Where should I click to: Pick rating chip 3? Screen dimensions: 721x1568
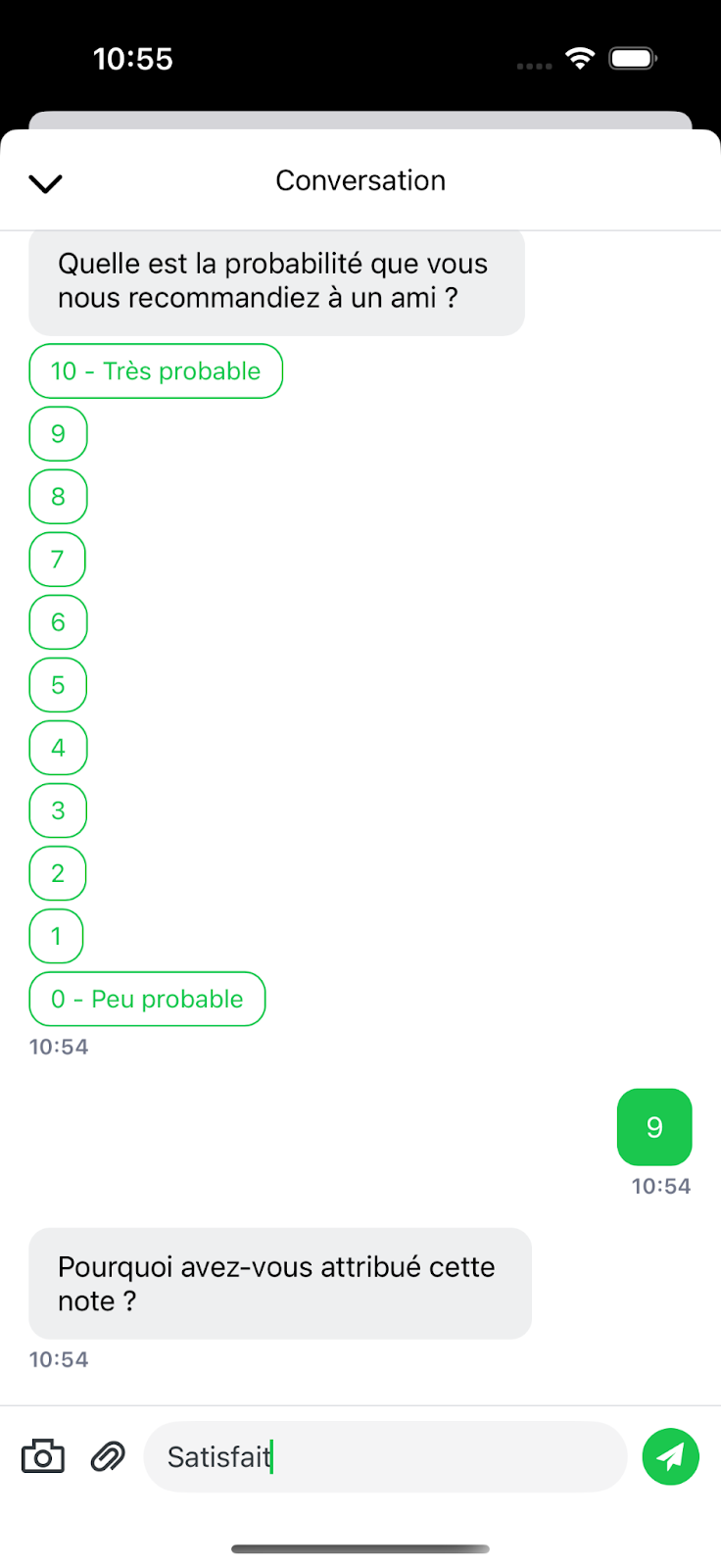point(58,810)
